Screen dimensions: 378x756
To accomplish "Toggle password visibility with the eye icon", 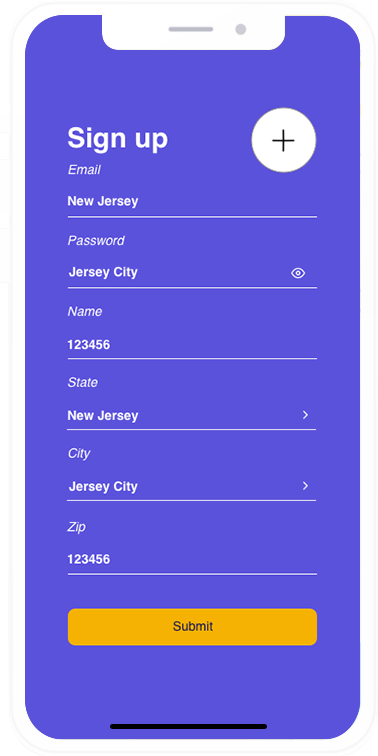I will pyautogui.click(x=298, y=273).
